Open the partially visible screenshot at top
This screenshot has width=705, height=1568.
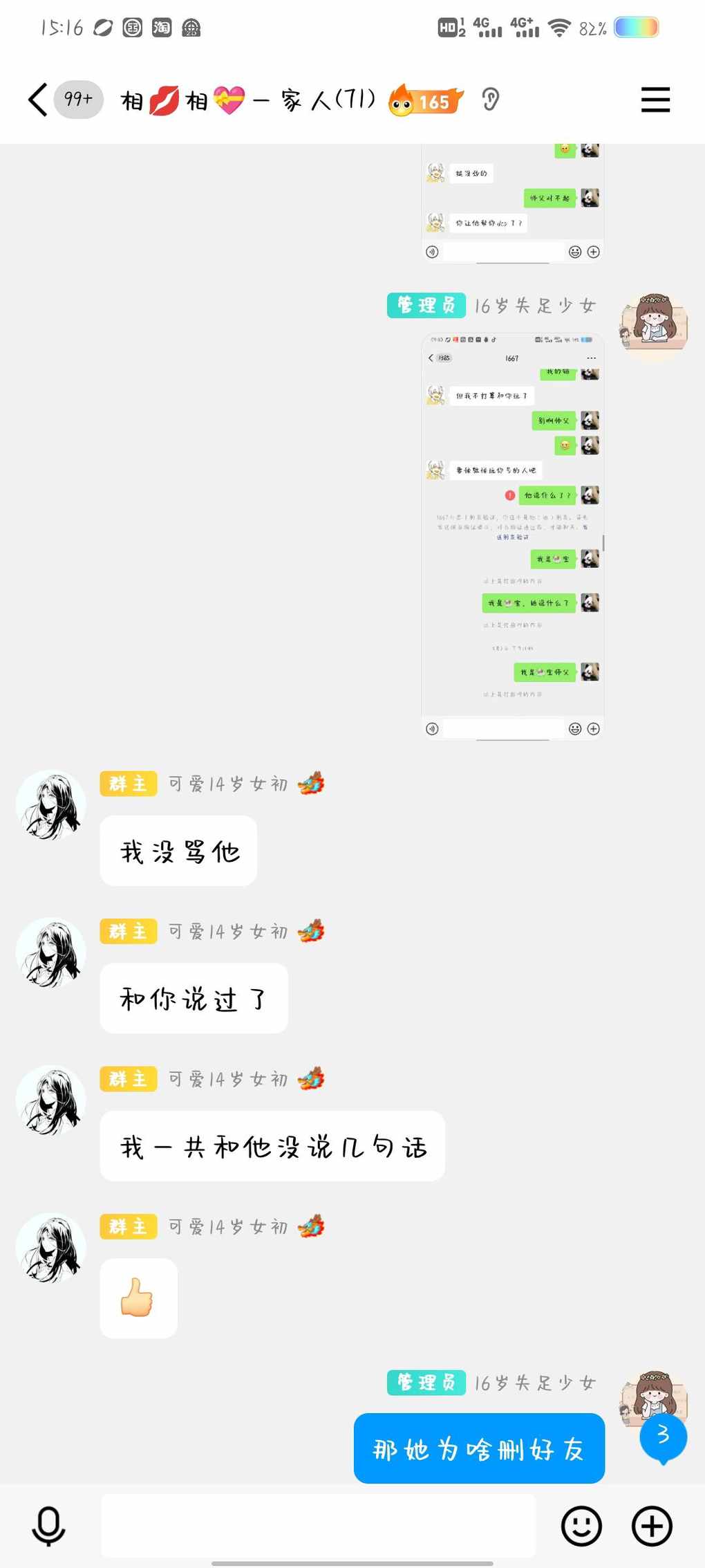[513, 203]
